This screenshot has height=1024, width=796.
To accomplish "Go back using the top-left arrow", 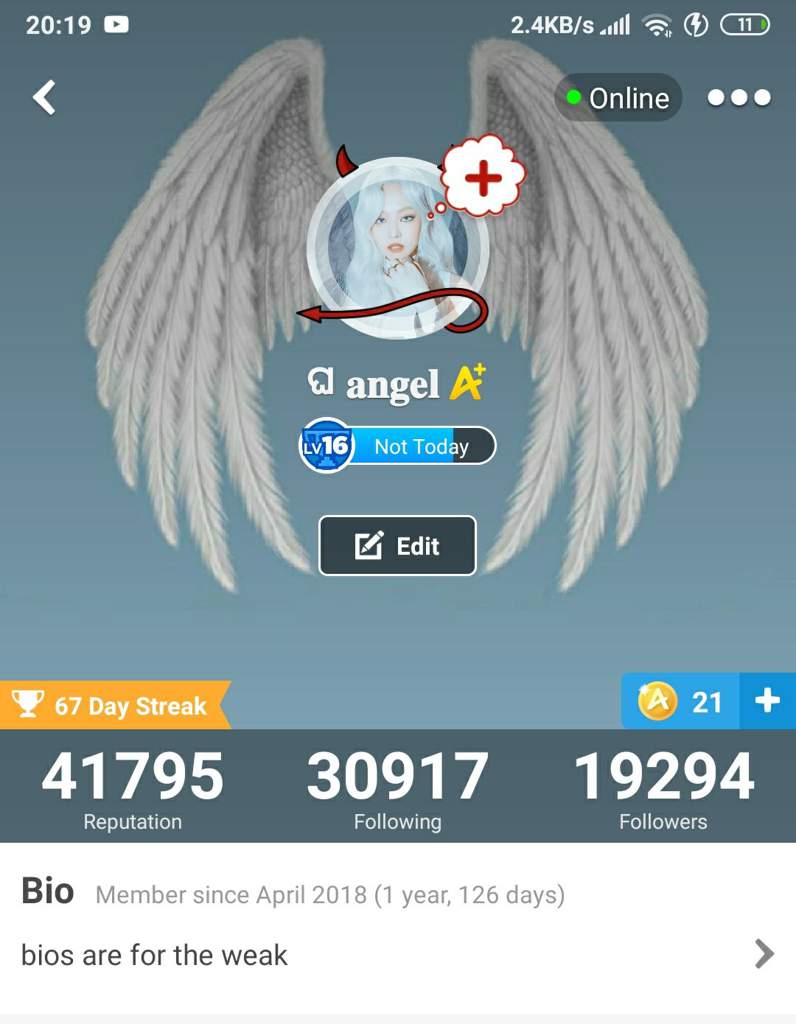I will pyautogui.click(x=44, y=98).
